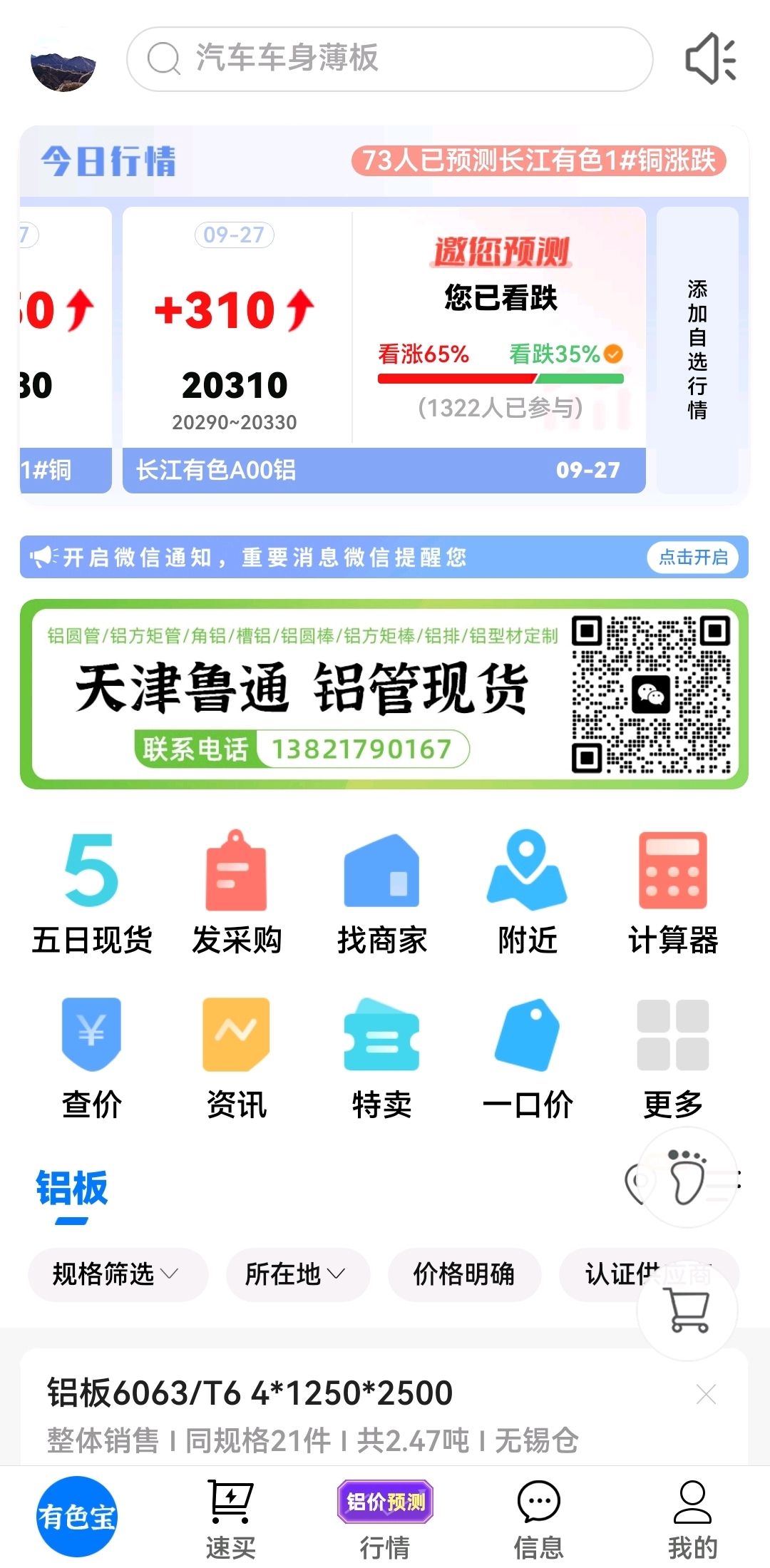The height and width of the screenshot is (1568, 770).
Task: Open 资讯 news shortcut
Action: [237, 1058]
